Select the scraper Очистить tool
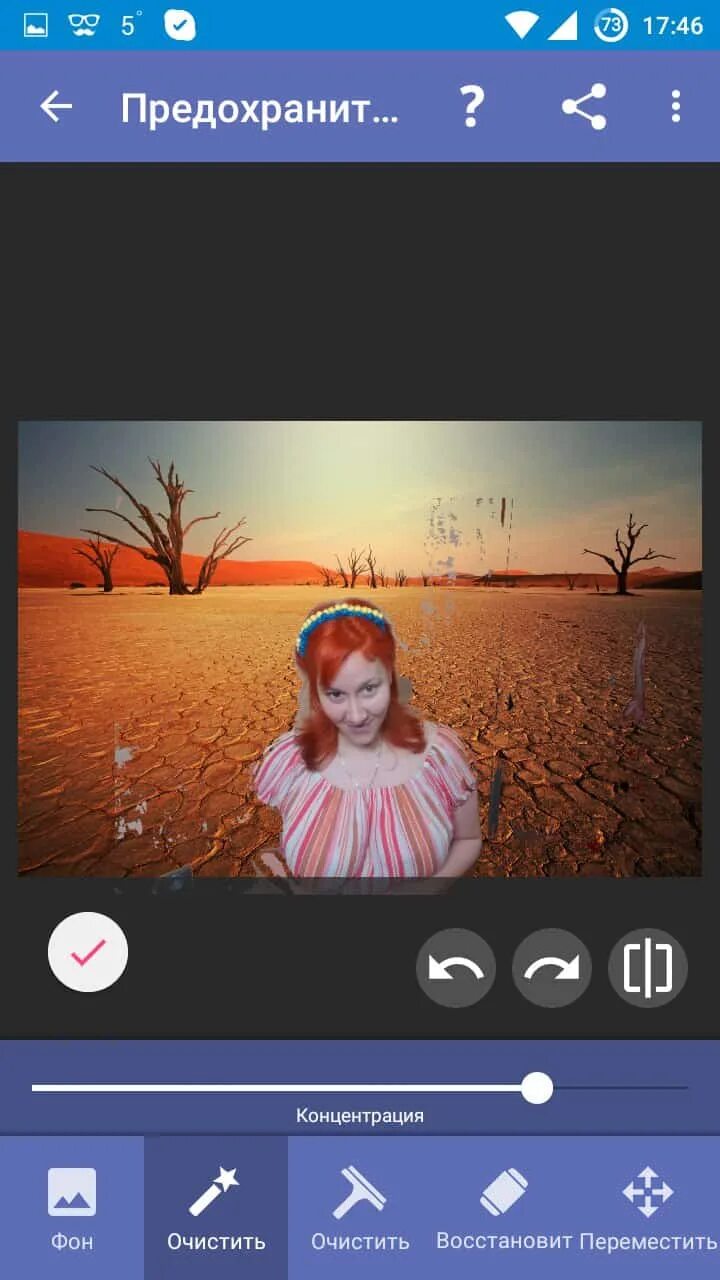The width and height of the screenshot is (720, 1280). click(360, 1208)
